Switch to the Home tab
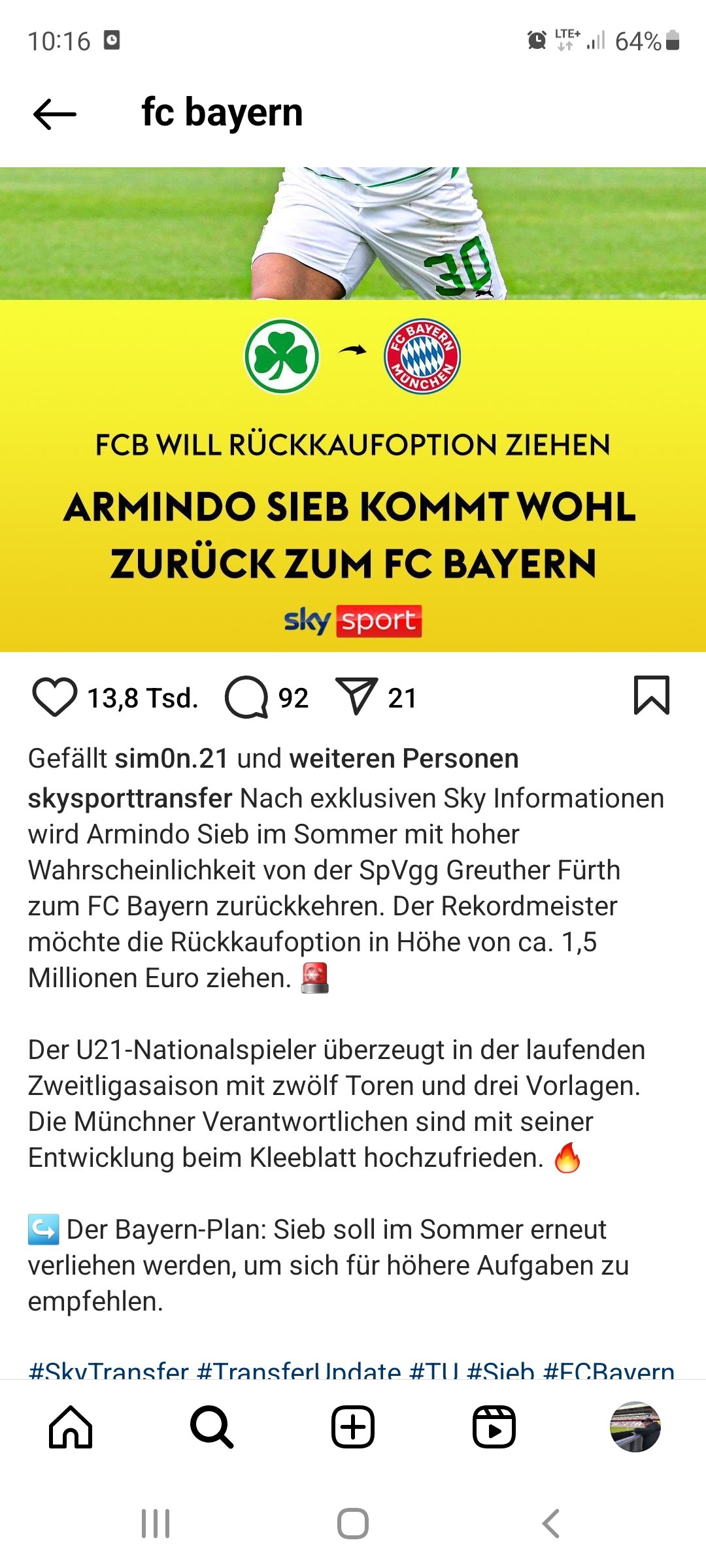 coord(71,1427)
